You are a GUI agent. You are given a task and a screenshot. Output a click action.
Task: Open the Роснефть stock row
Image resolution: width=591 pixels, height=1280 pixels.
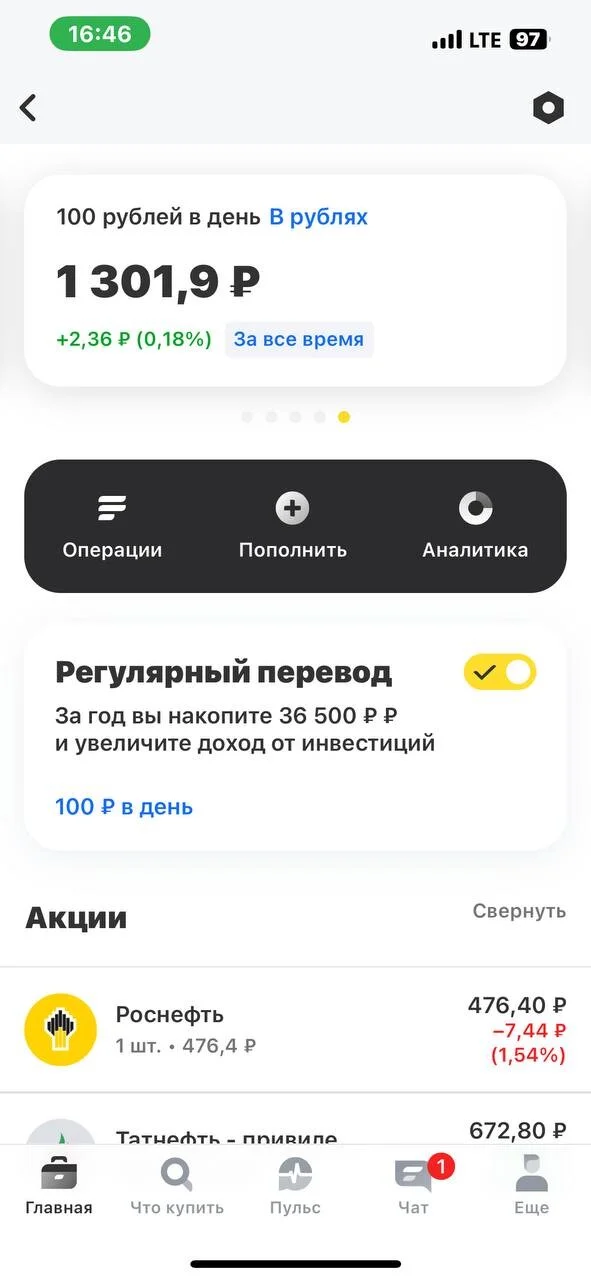pyautogui.click(x=295, y=1030)
